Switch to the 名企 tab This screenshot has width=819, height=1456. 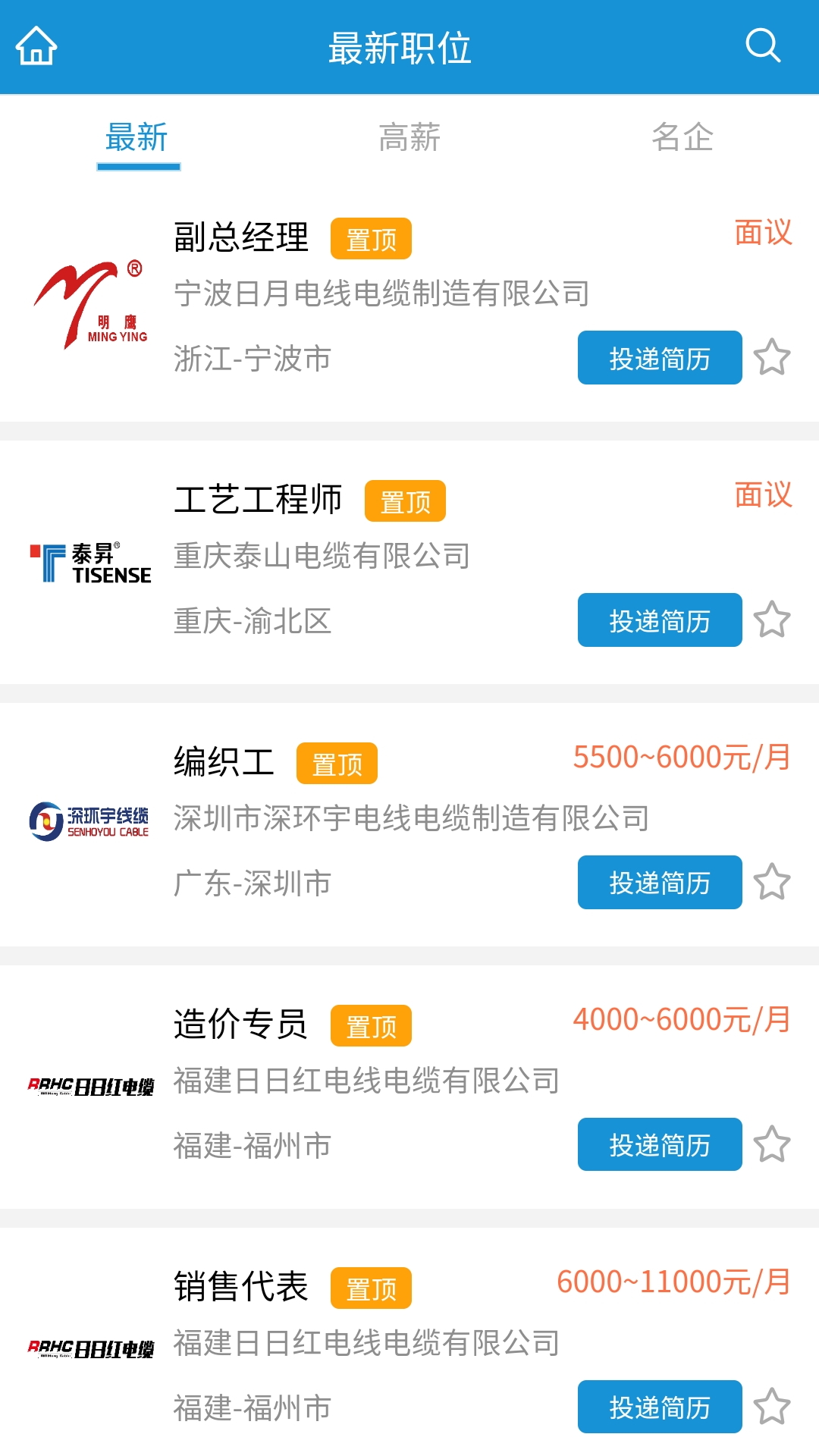coord(682,137)
